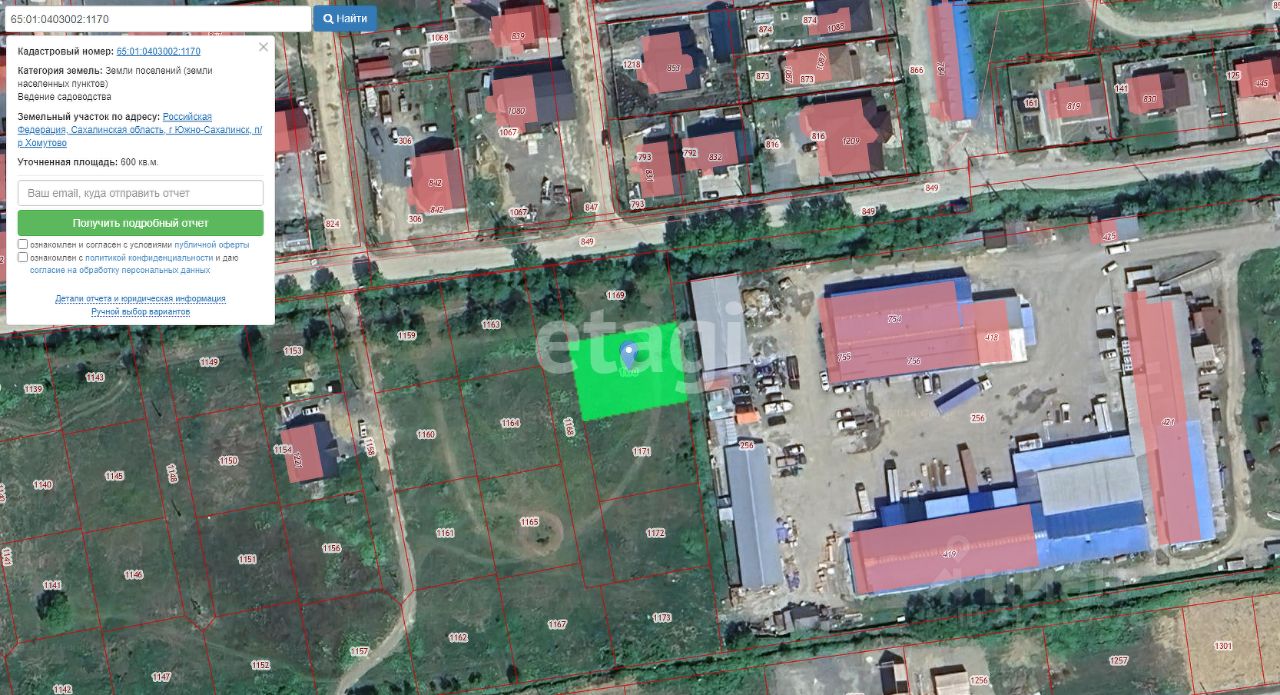This screenshot has width=1280, height=695.
Task: Select Ручной выбор вариантов link
Action: pos(140,312)
